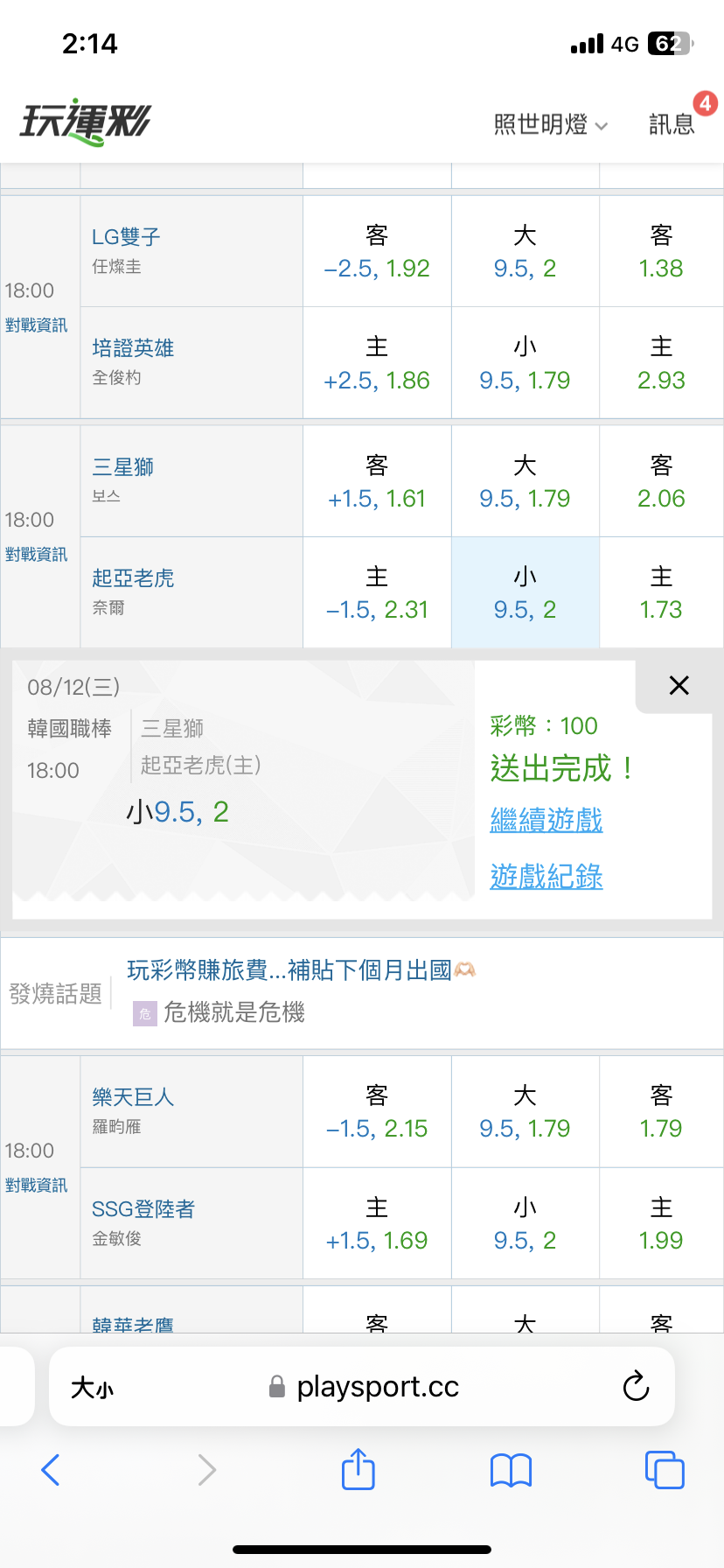
Task: Open the 遊戲紀錄 link
Action: pos(546,876)
